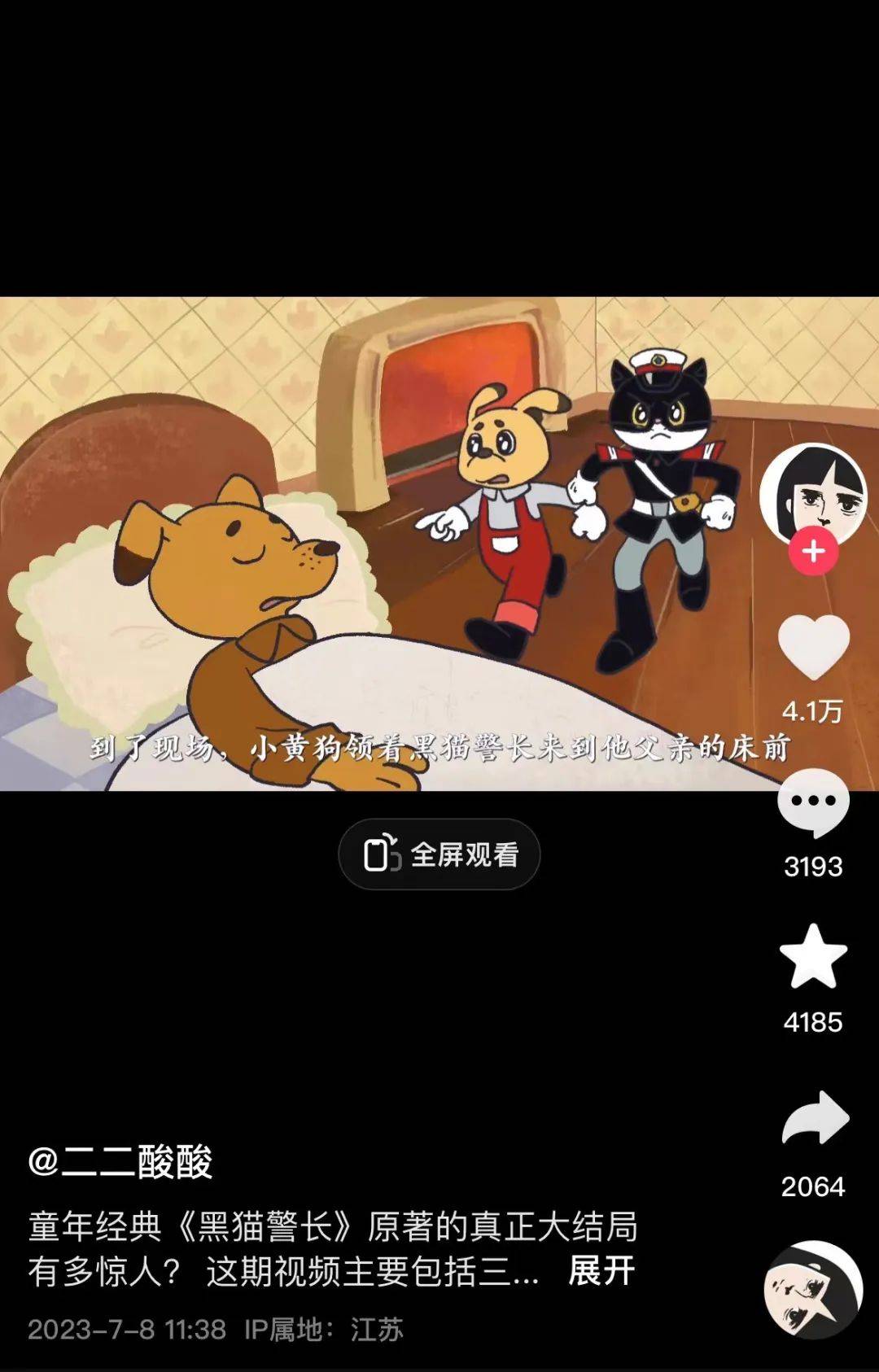Image resolution: width=879 pixels, height=1372 pixels.
Task: Open the comments section
Action: [813, 803]
